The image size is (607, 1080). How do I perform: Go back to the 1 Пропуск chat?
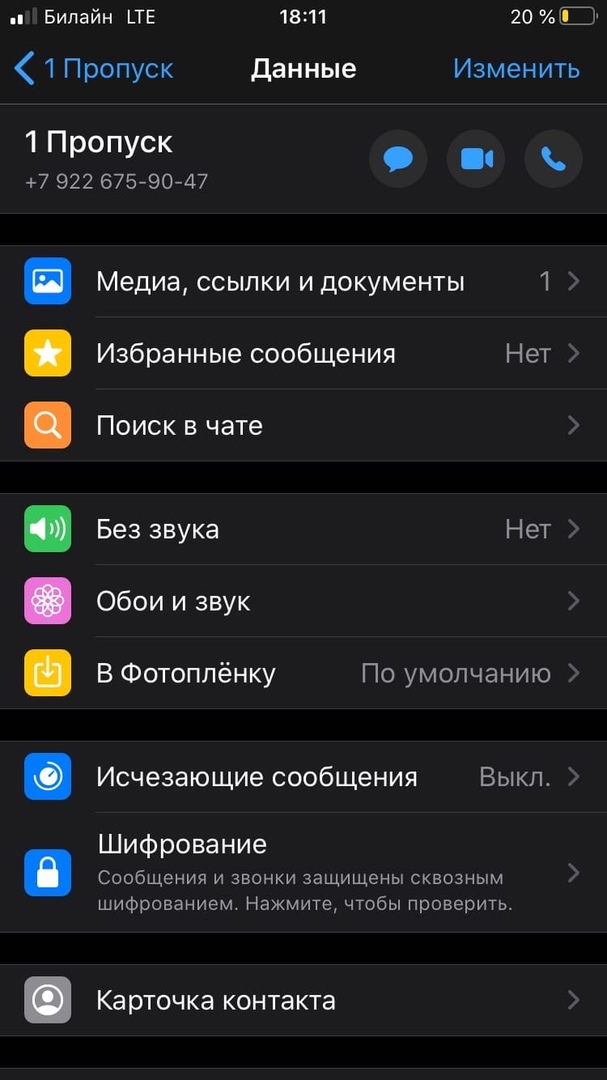tap(94, 69)
